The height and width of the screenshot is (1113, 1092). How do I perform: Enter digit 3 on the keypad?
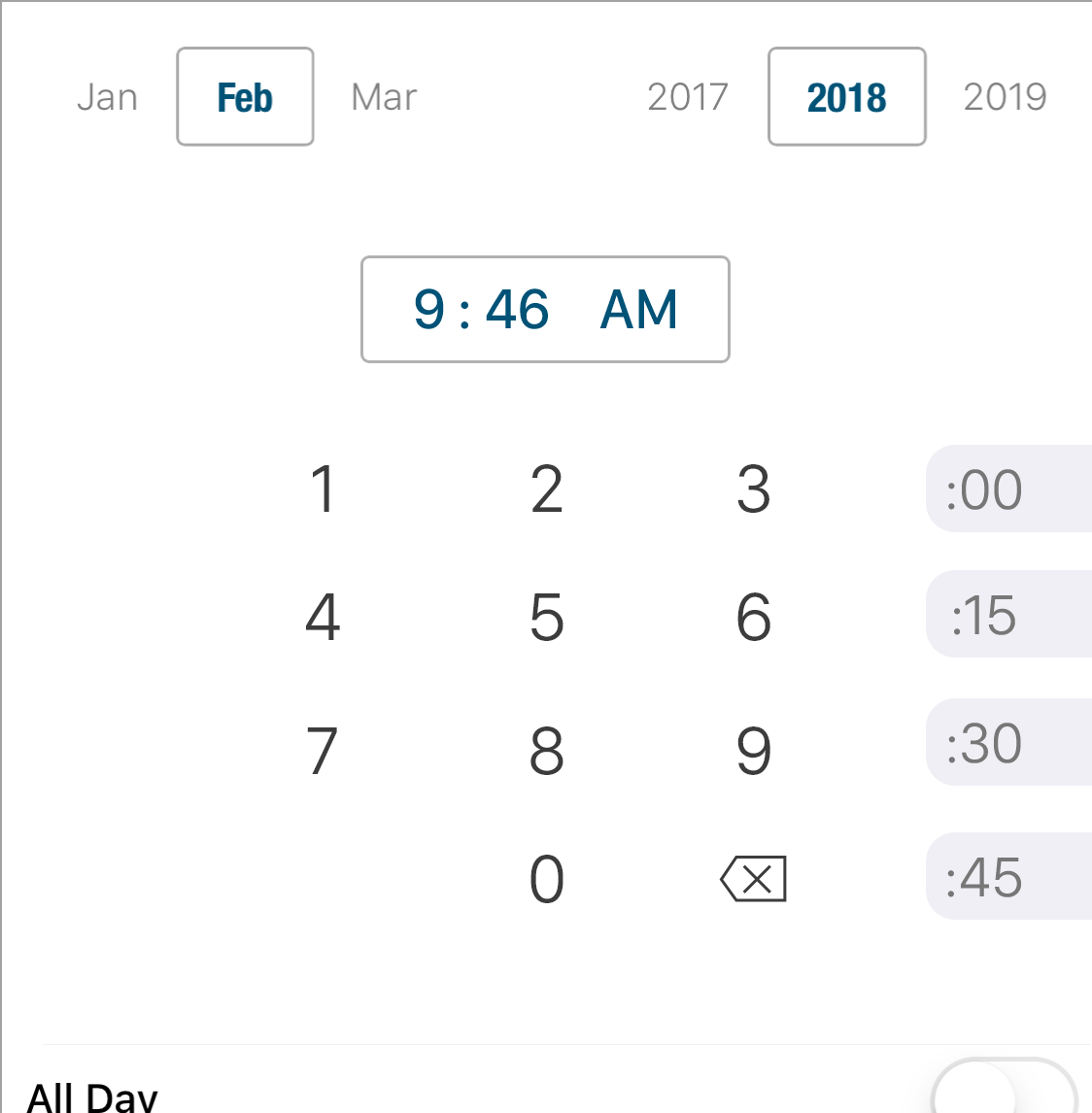point(753,489)
